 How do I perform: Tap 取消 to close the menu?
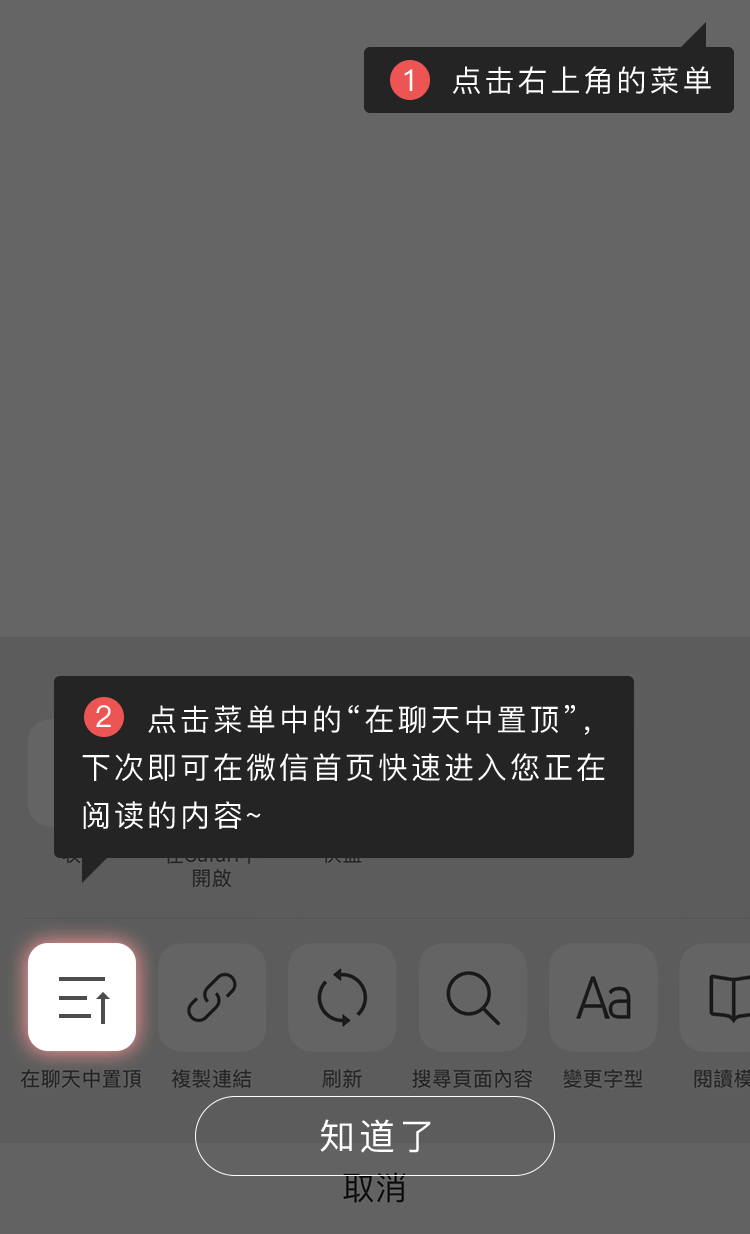click(374, 1189)
